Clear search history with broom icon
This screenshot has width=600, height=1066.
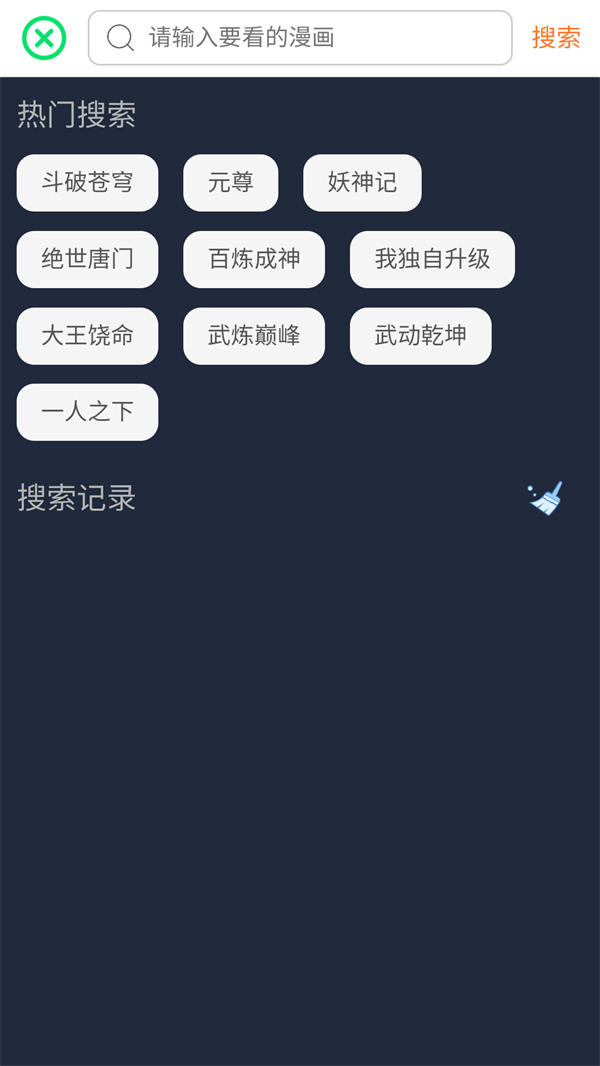click(x=545, y=498)
